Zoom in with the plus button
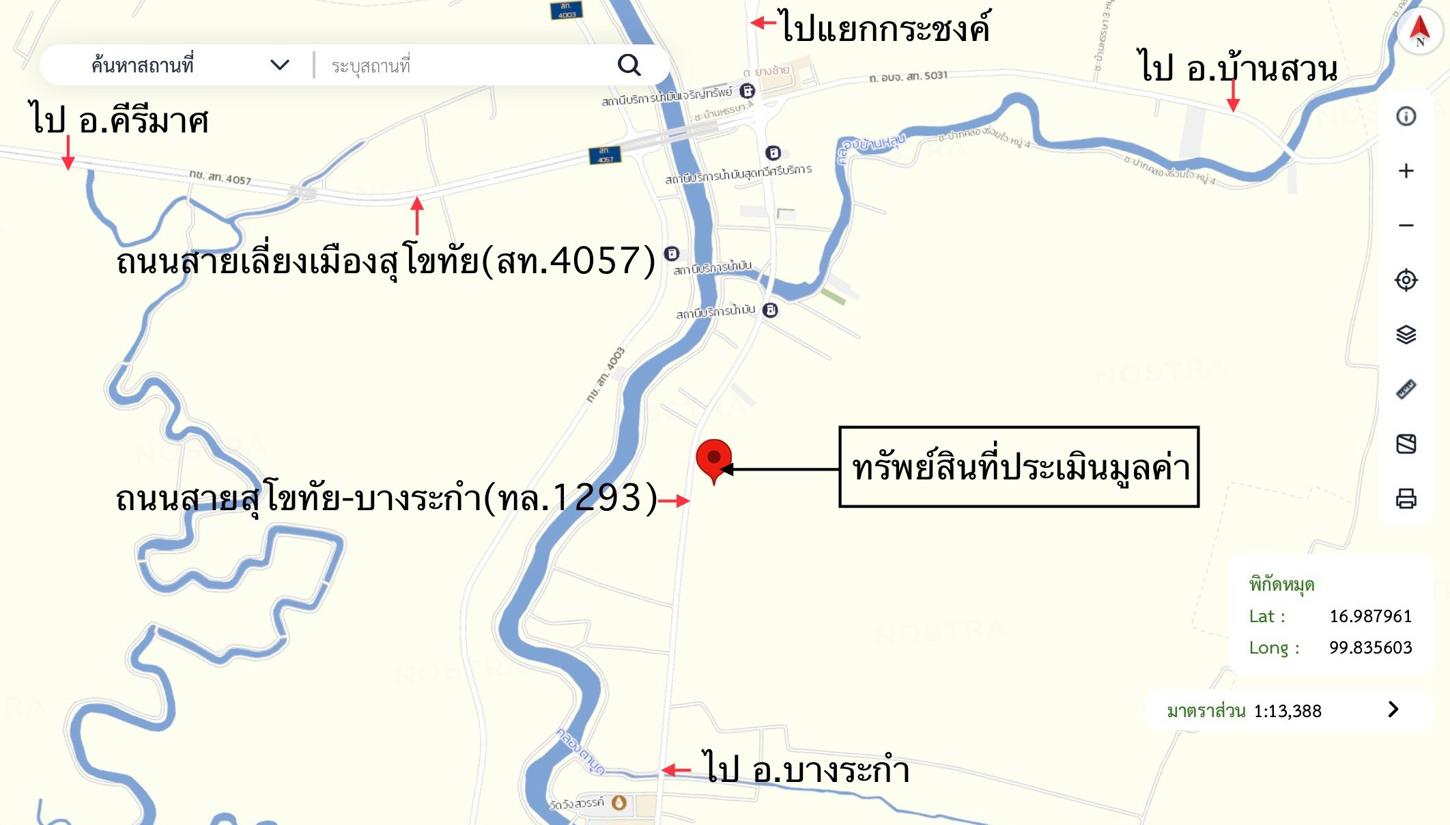The image size is (1450, 825). [x=1406, y=171]
